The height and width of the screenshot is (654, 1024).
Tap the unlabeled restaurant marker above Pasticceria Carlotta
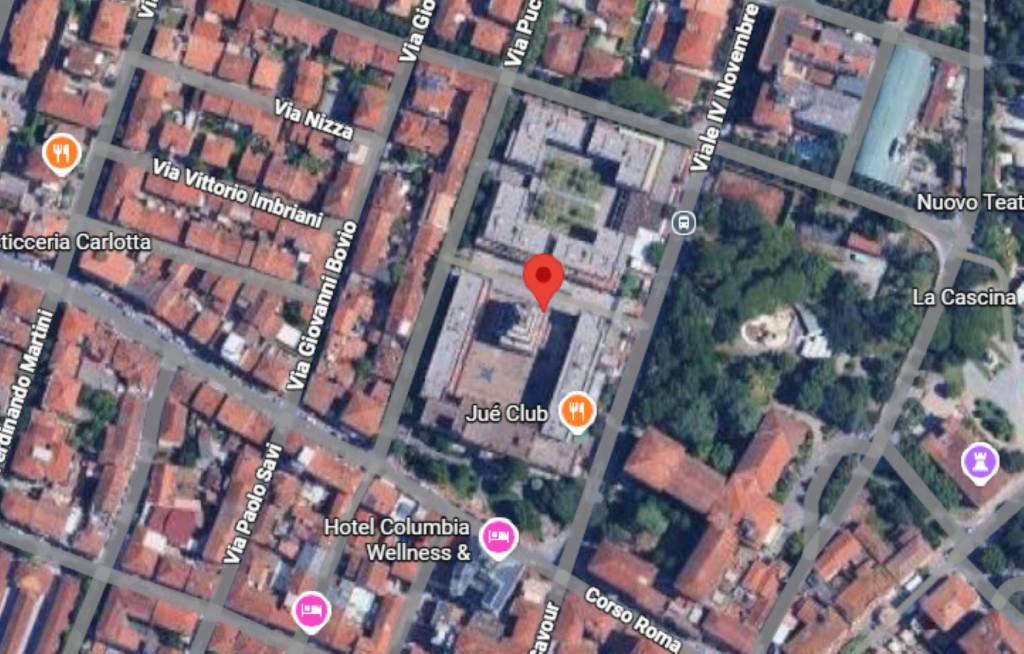point(62,152)
